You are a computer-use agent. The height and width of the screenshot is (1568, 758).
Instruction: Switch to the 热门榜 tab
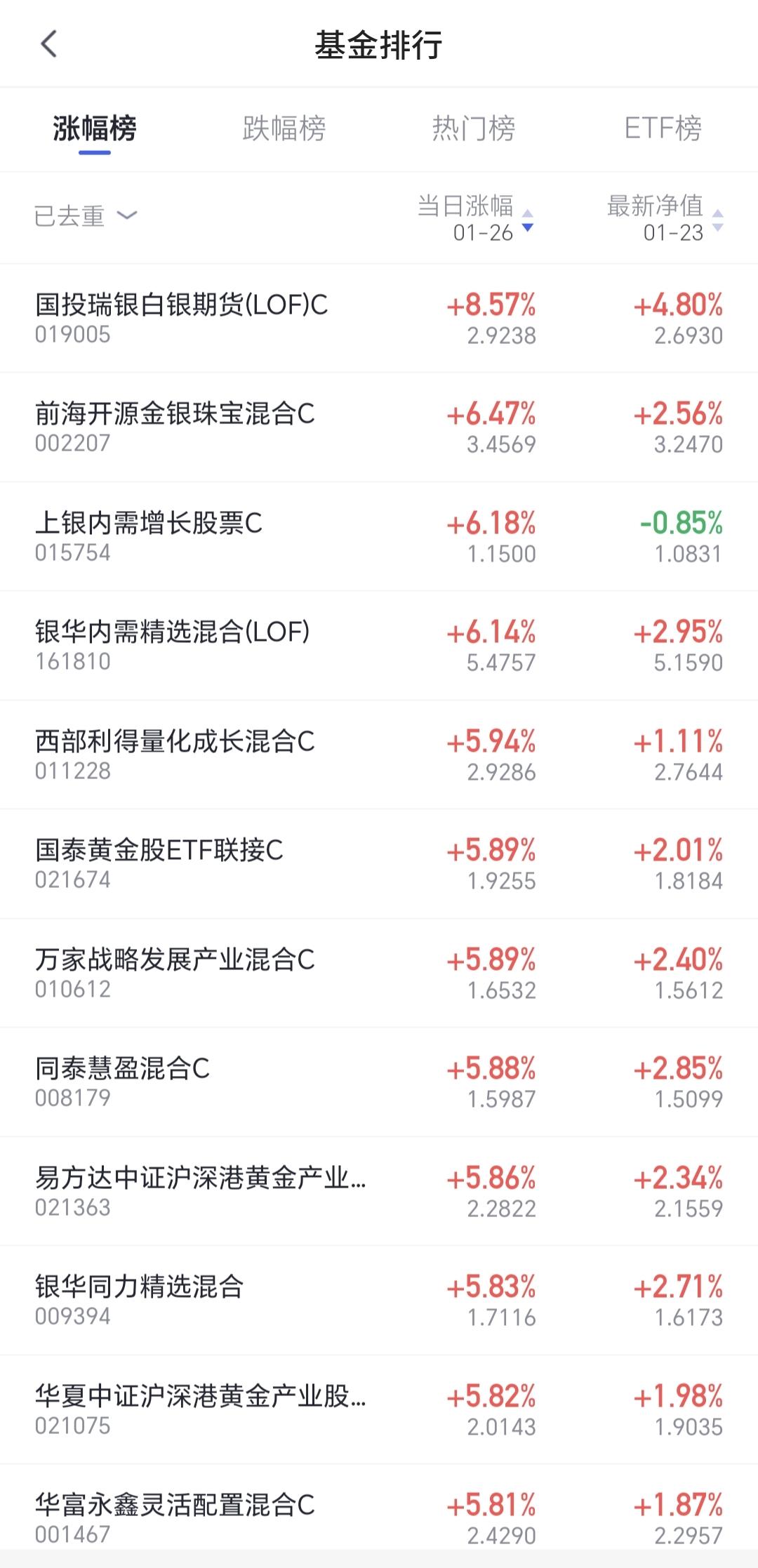point(474,128)
